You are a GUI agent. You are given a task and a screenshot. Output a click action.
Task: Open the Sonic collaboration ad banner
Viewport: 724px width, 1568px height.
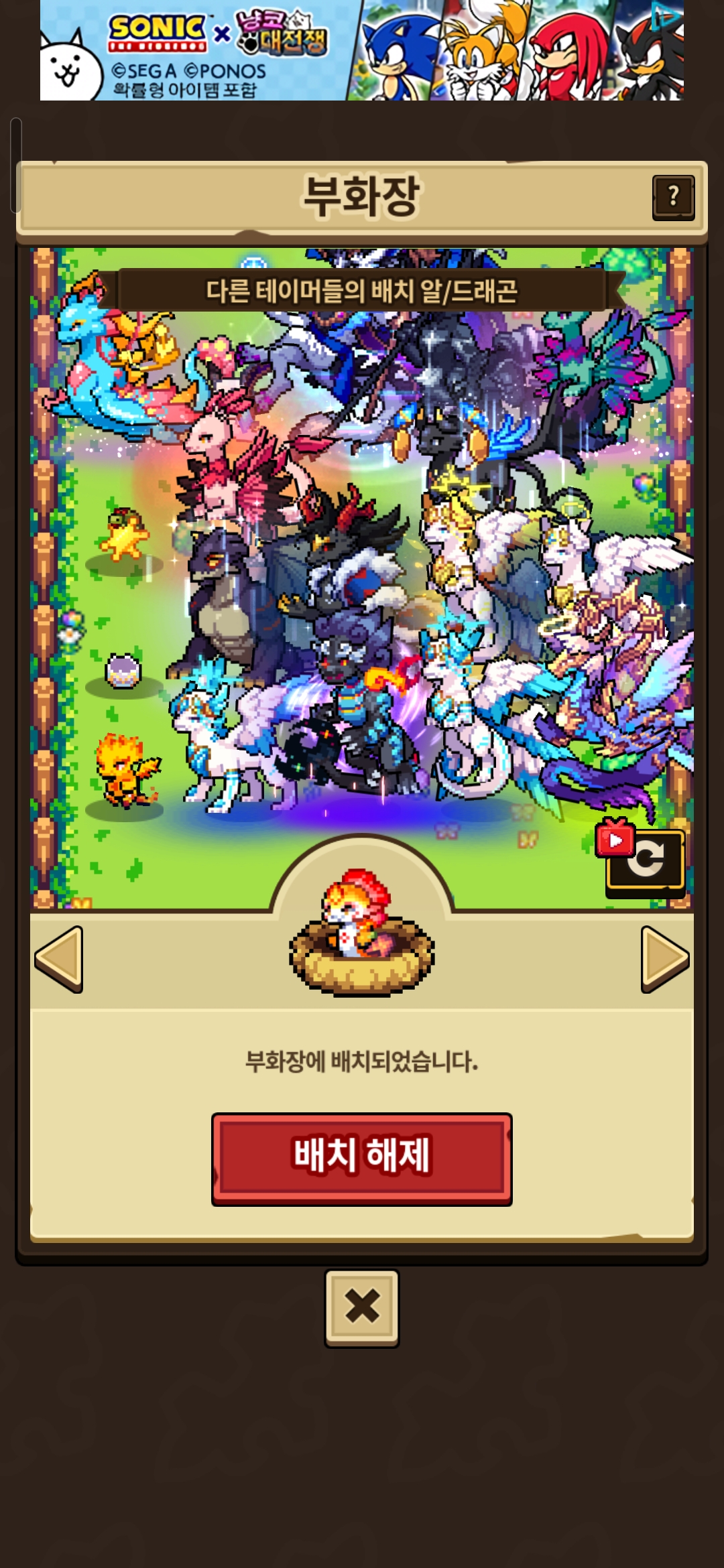(362, 50)
